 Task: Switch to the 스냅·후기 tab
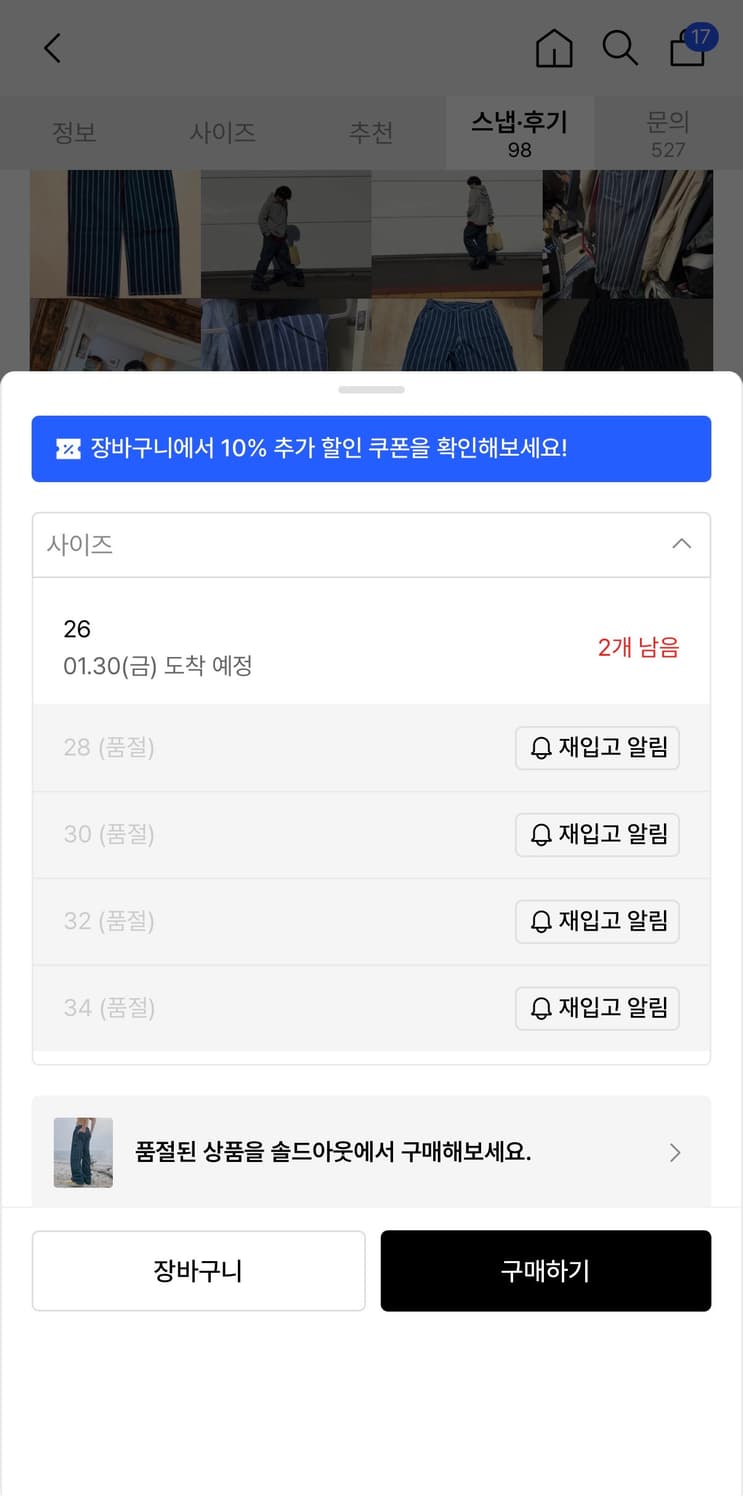coord(520,133)
